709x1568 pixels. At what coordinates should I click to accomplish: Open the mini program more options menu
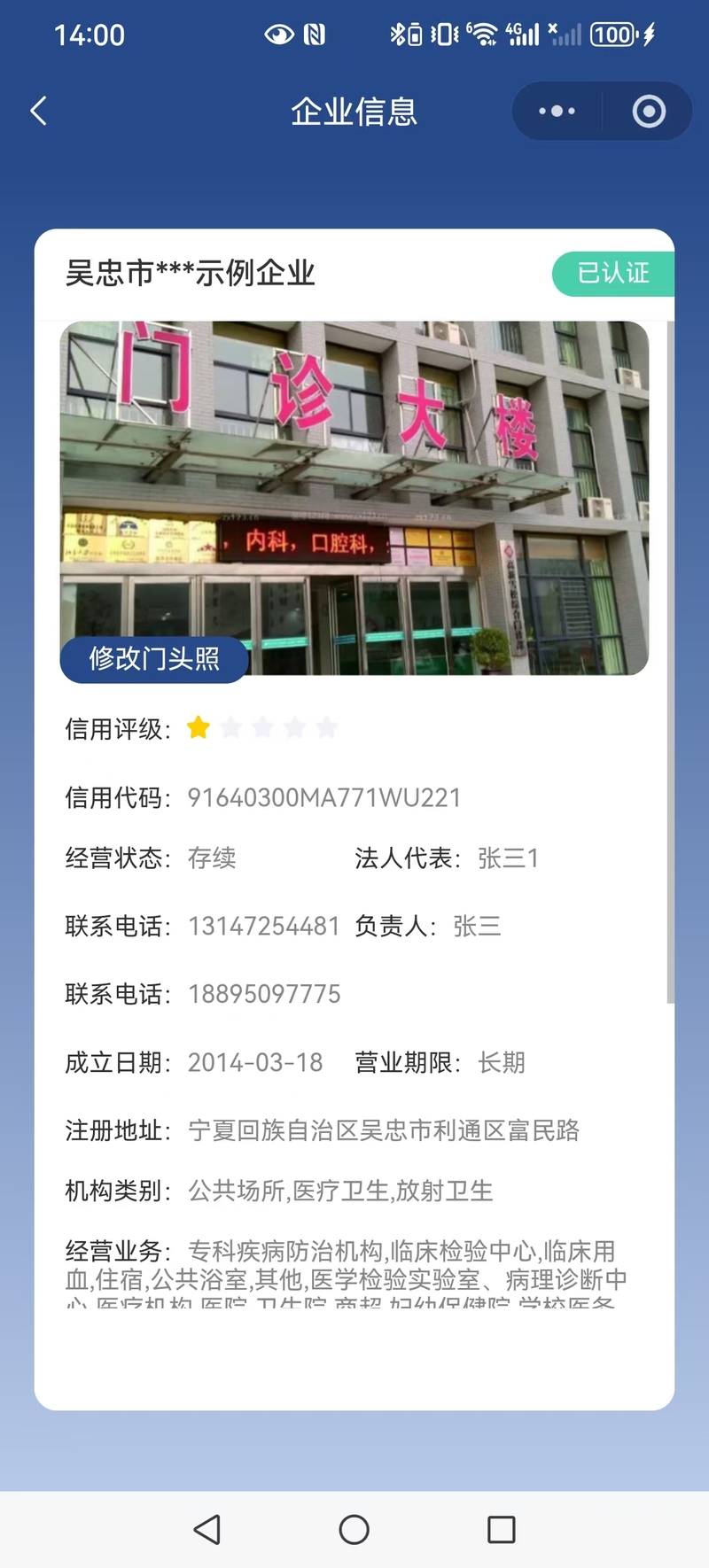coord(557,112)
